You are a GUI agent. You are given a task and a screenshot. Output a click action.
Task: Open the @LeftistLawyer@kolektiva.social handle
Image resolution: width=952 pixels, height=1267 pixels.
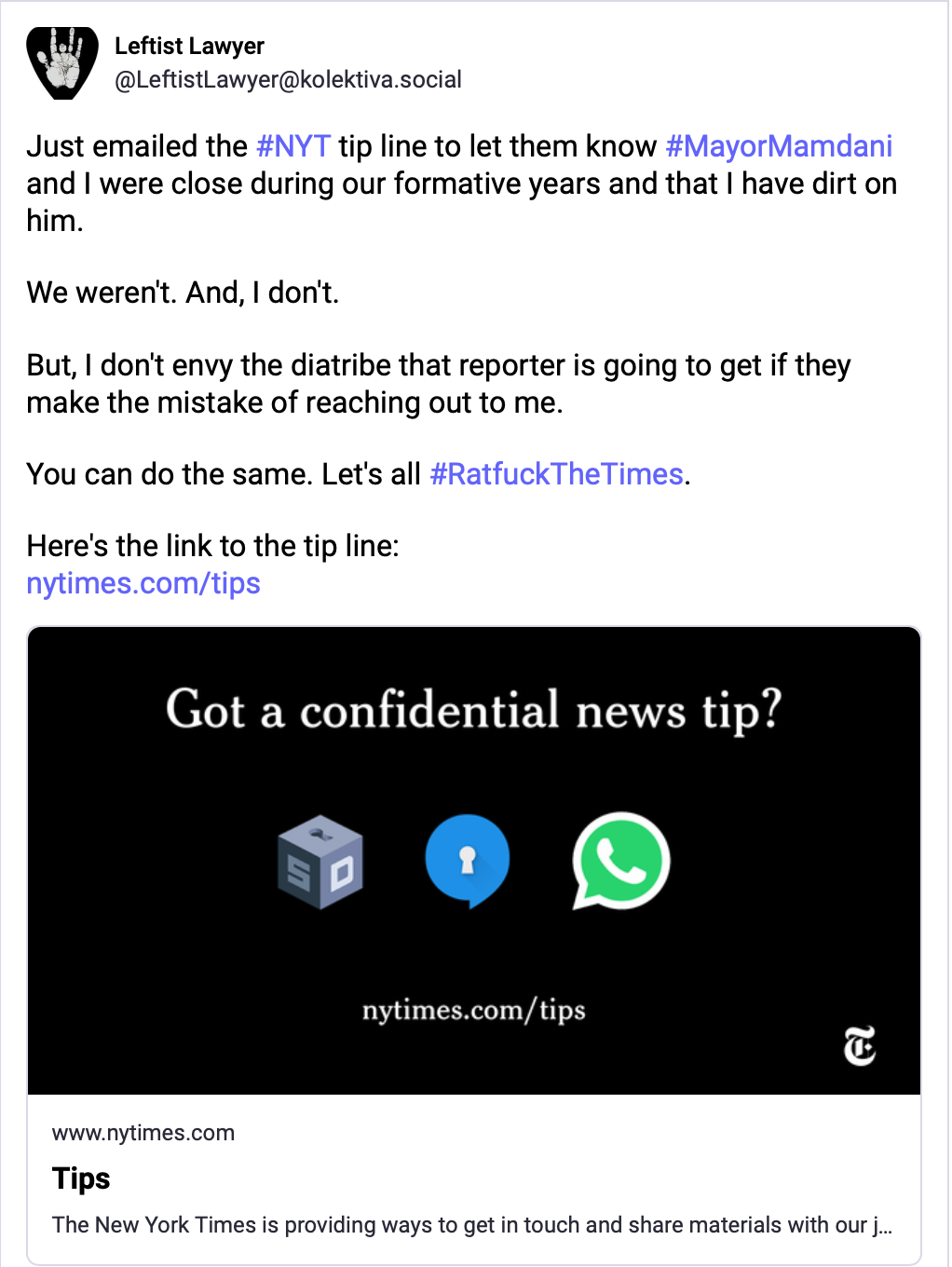point(288,80)
